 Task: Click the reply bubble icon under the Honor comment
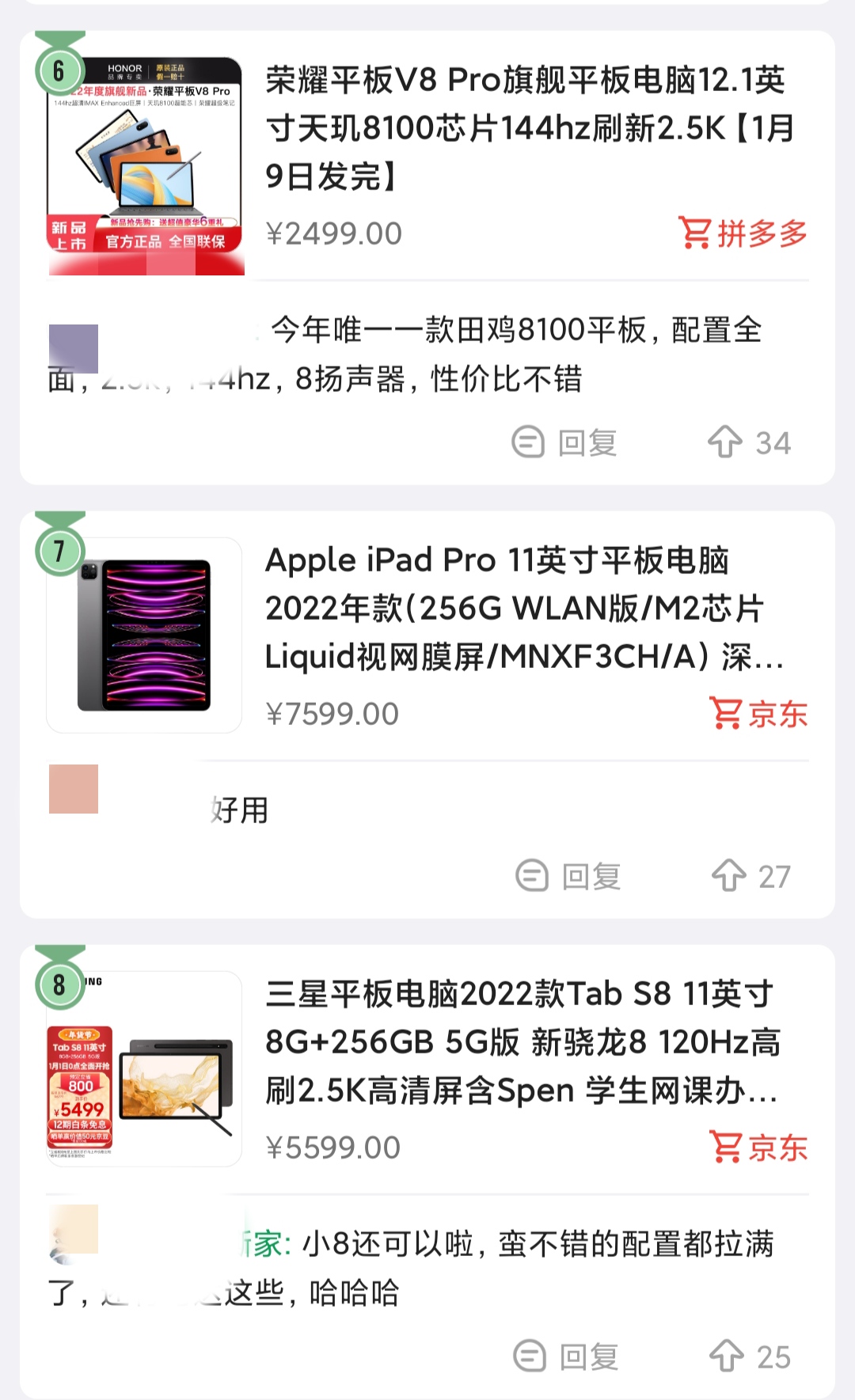(530, 442)
